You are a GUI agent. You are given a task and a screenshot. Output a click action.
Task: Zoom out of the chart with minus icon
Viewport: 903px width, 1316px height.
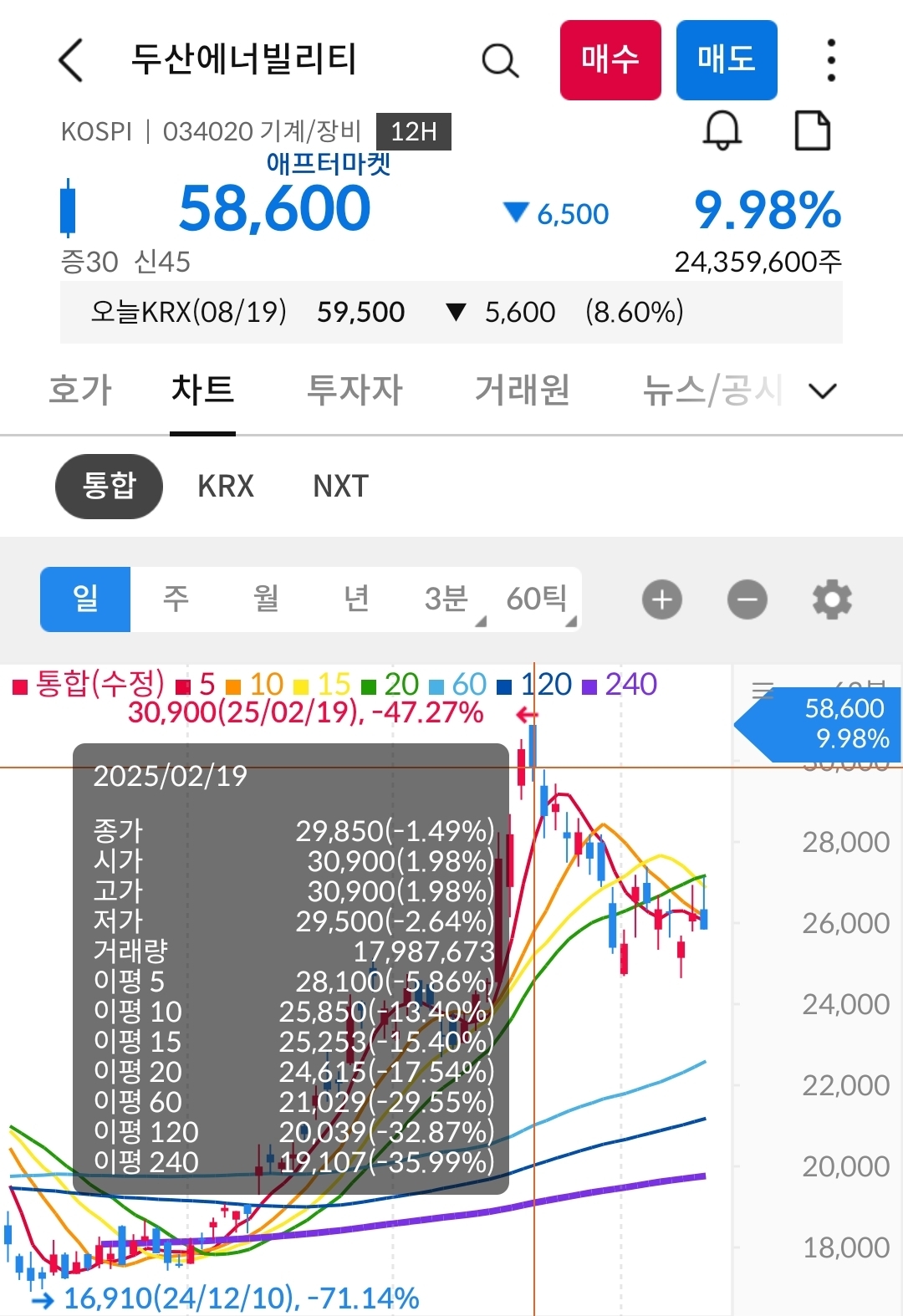click(747, 599)
